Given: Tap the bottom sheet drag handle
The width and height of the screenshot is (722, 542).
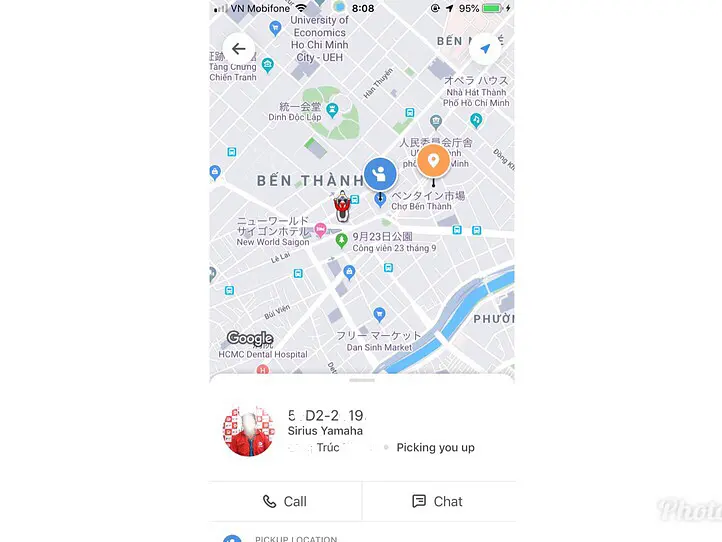Looking at the screenshot, I should pyautogui.click(x=362, y=381).
